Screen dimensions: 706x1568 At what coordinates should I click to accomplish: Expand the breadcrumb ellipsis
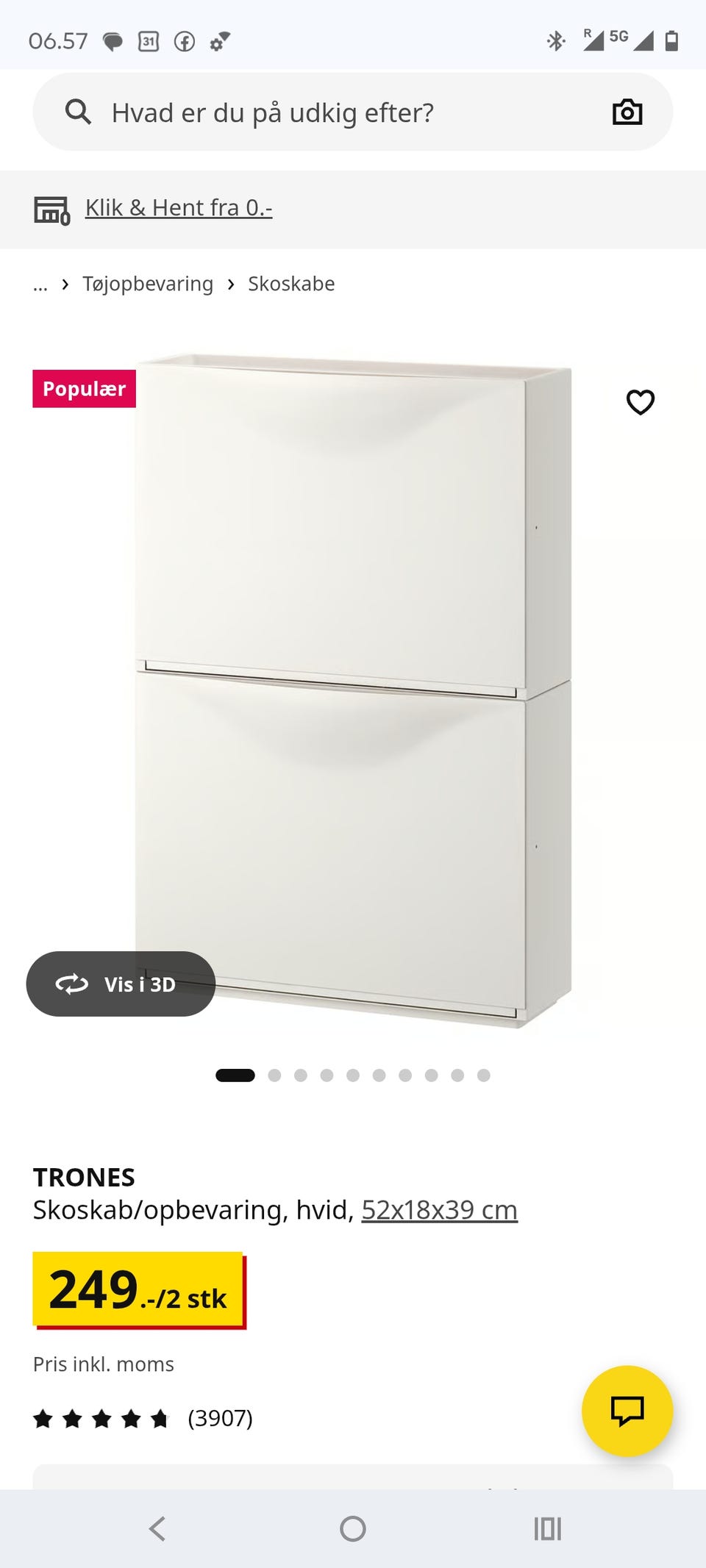pyautogui.click(x=40, y=284)
